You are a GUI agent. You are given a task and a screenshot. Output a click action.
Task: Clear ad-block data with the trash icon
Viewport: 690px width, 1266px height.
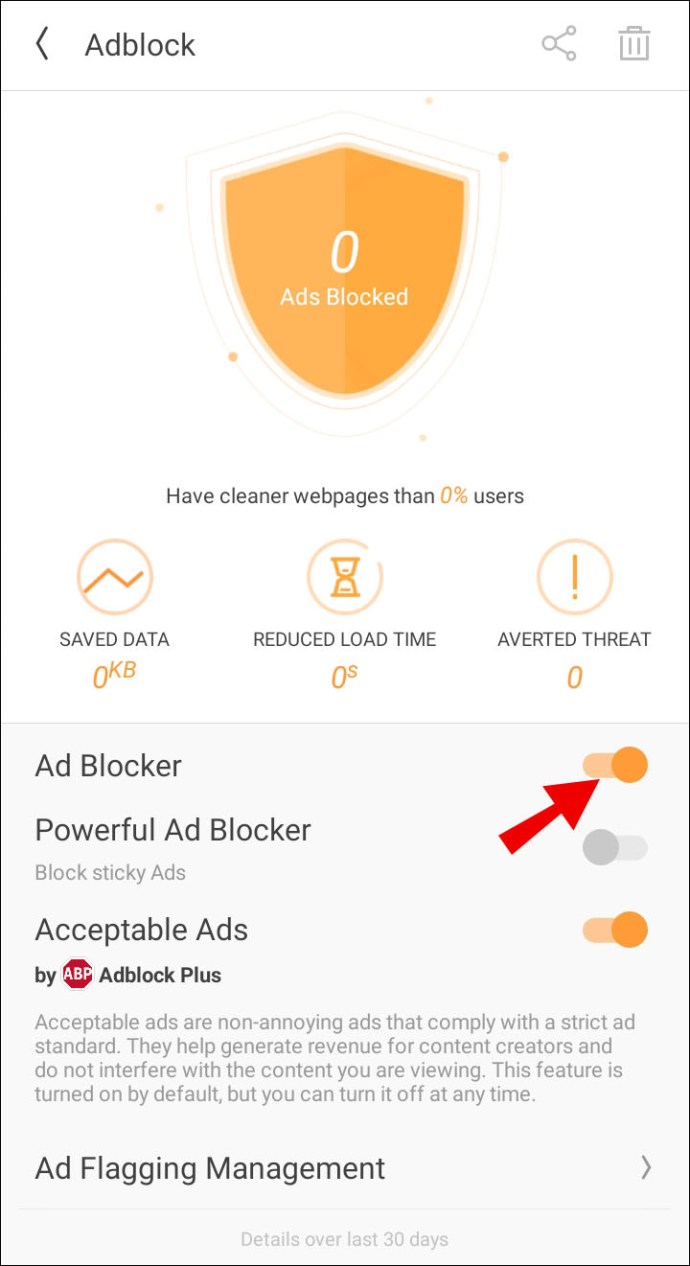point(634,45)
